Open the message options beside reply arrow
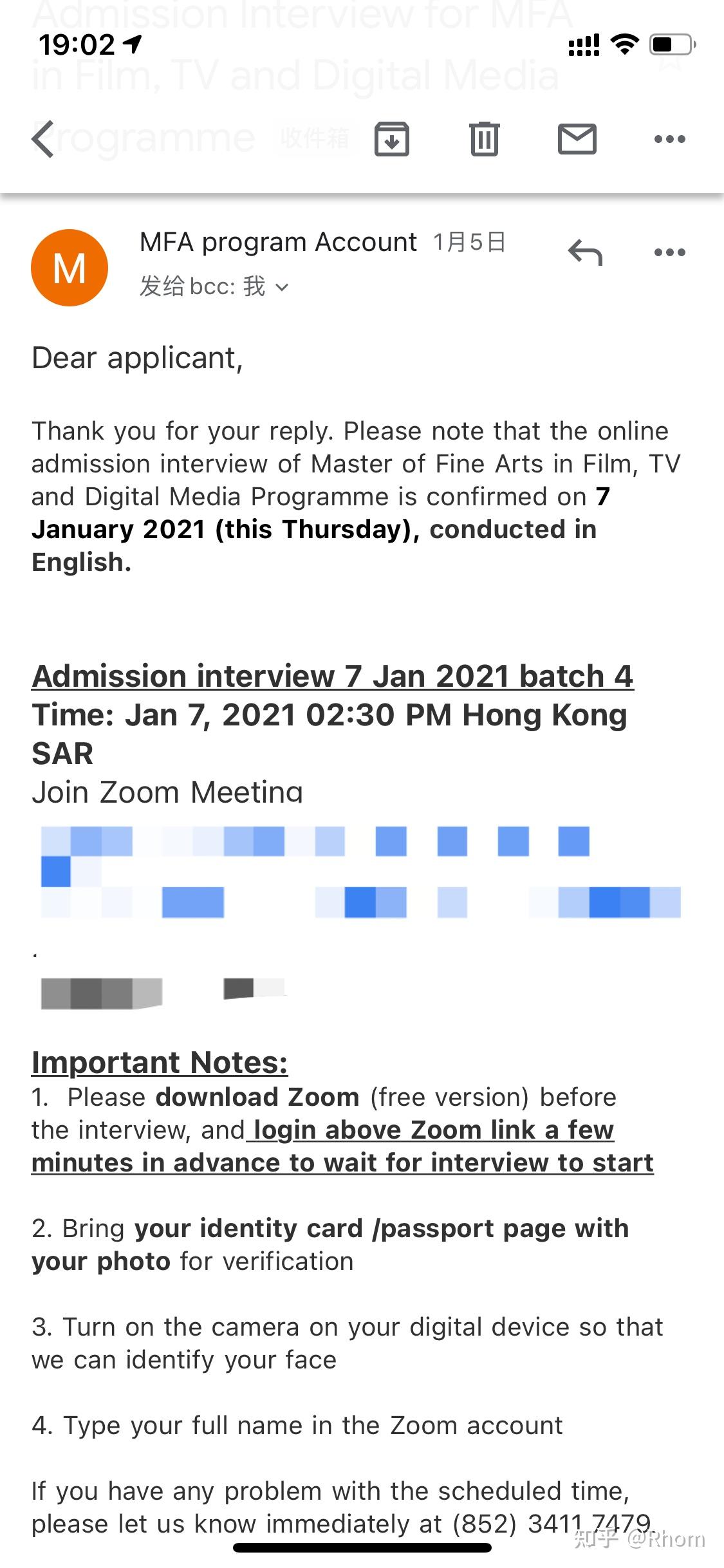724x1568 pixels. click(x=670, y=252)
